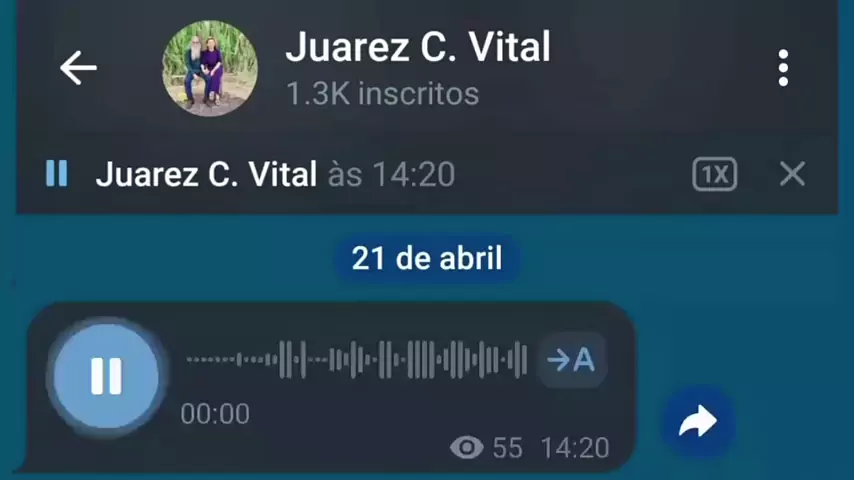Pause audio in the top player bar
The image size is (854, 480).
point(57,174)
